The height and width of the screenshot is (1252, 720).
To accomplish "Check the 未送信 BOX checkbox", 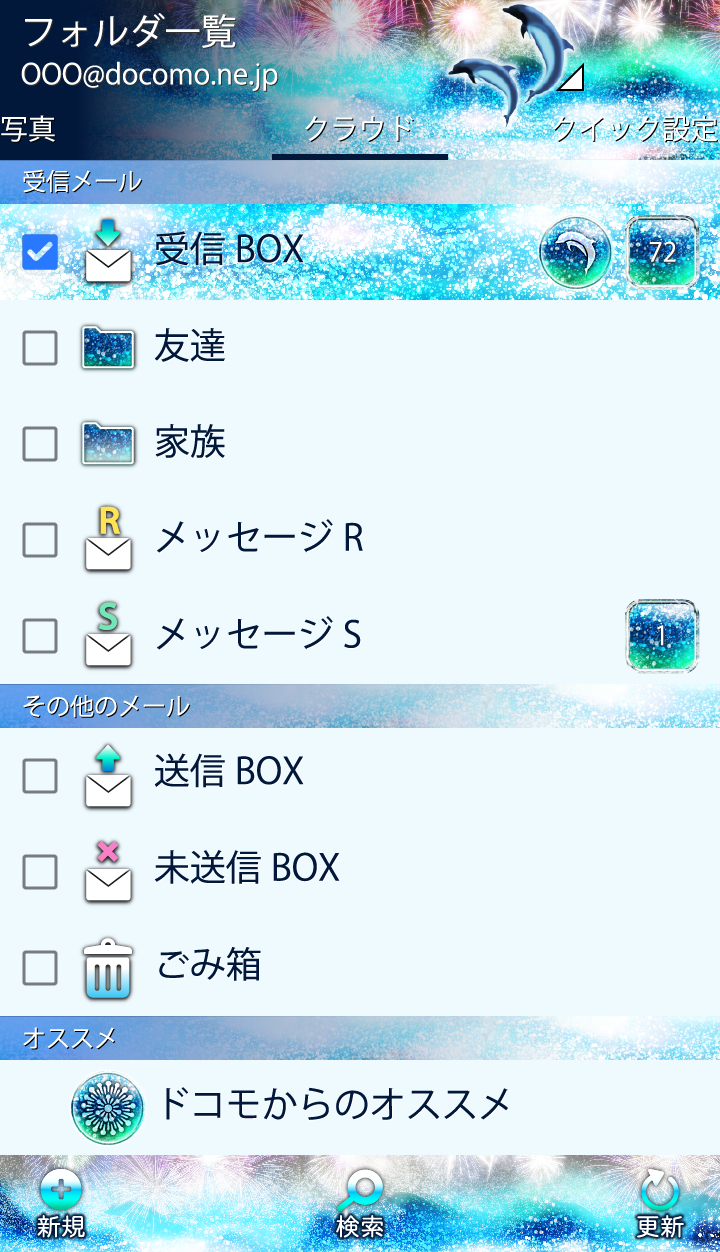I will (40, 871).
